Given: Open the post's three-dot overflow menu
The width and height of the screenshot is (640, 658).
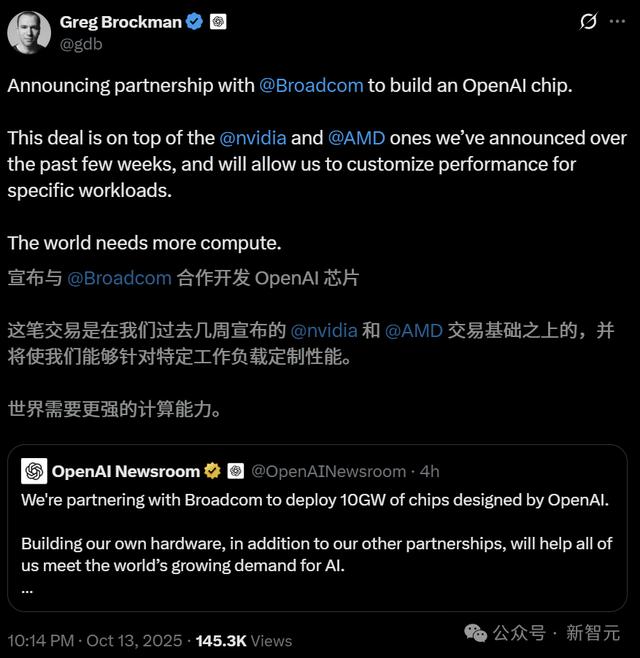Looking at the screenshot, I should click(x=617, y=21).
